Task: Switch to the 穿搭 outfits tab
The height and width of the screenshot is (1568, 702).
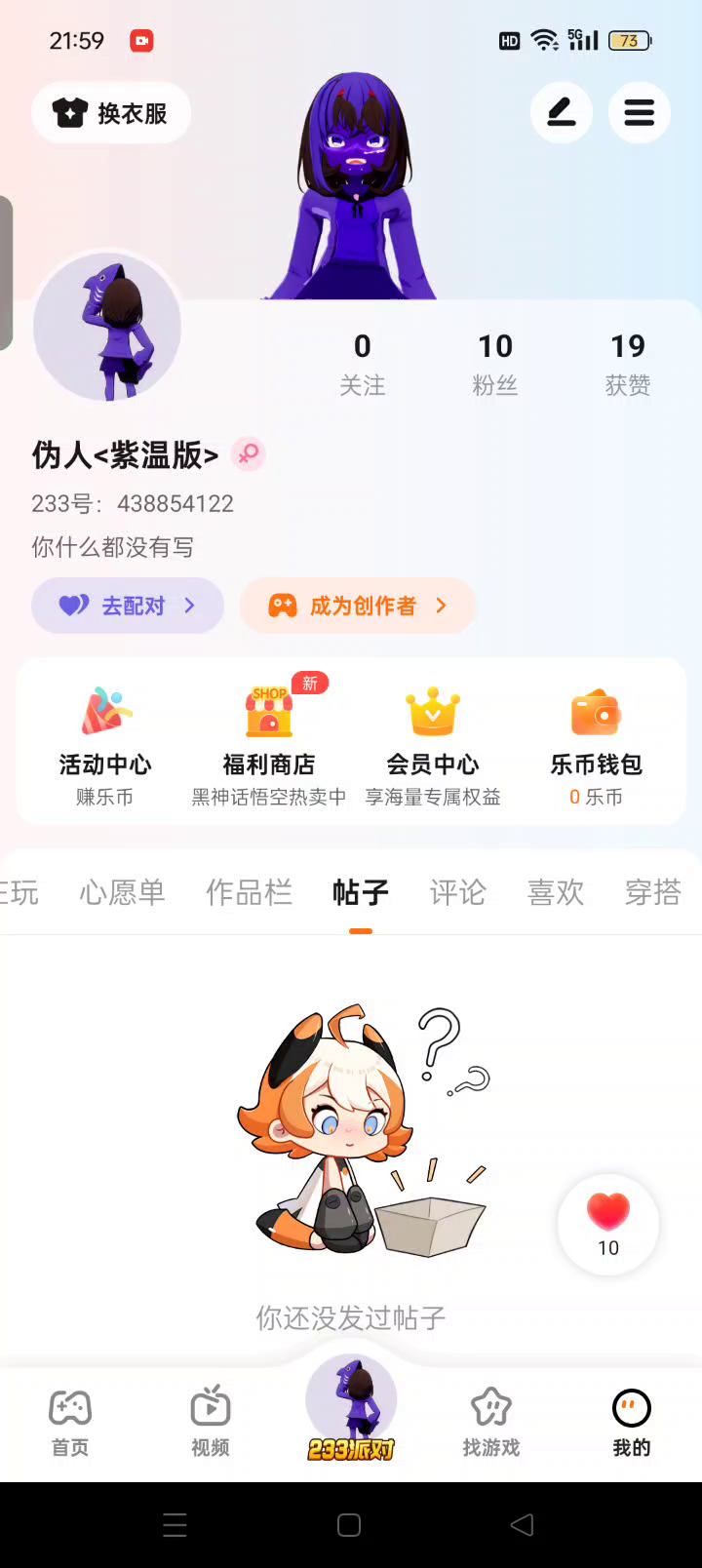Action: pos(652,892)
